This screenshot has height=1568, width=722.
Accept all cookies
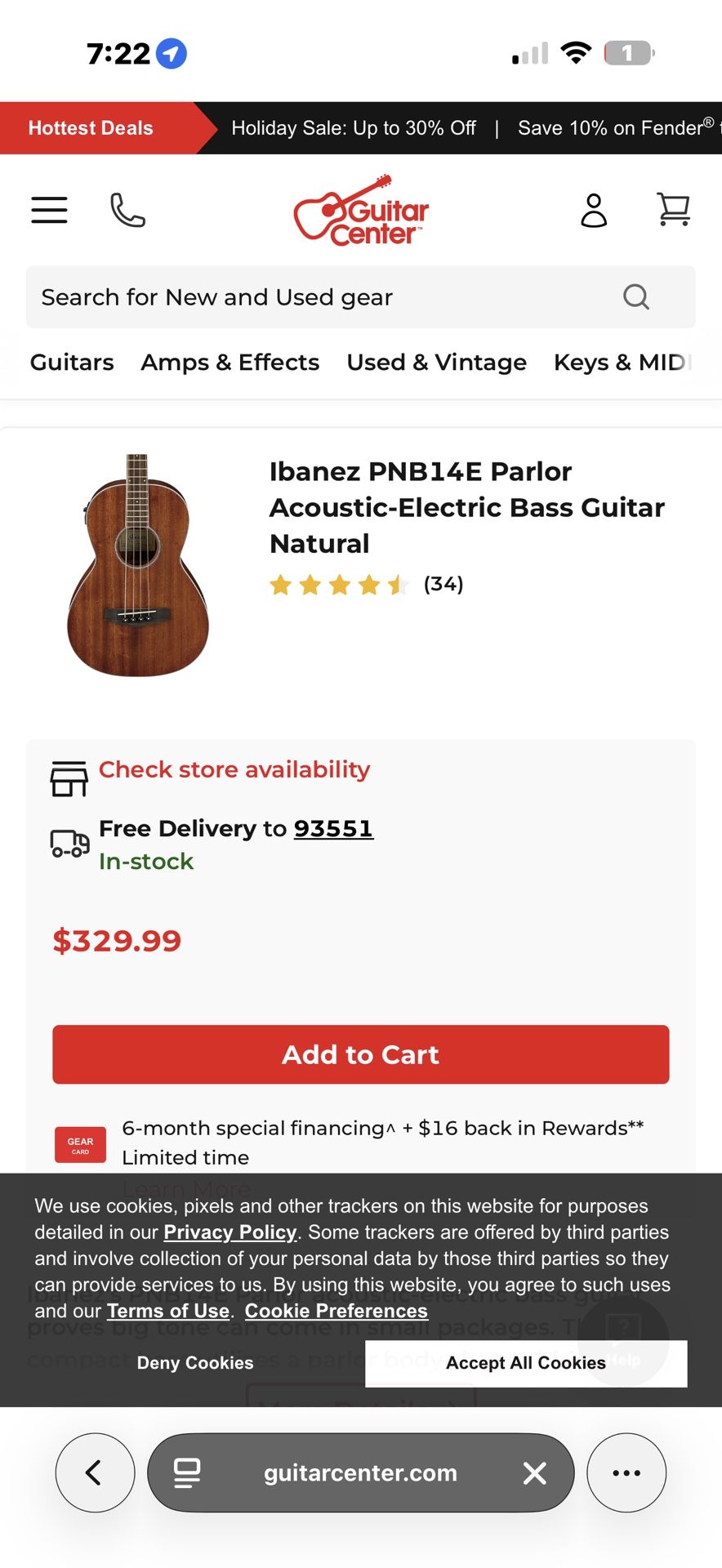[526, 1363]
